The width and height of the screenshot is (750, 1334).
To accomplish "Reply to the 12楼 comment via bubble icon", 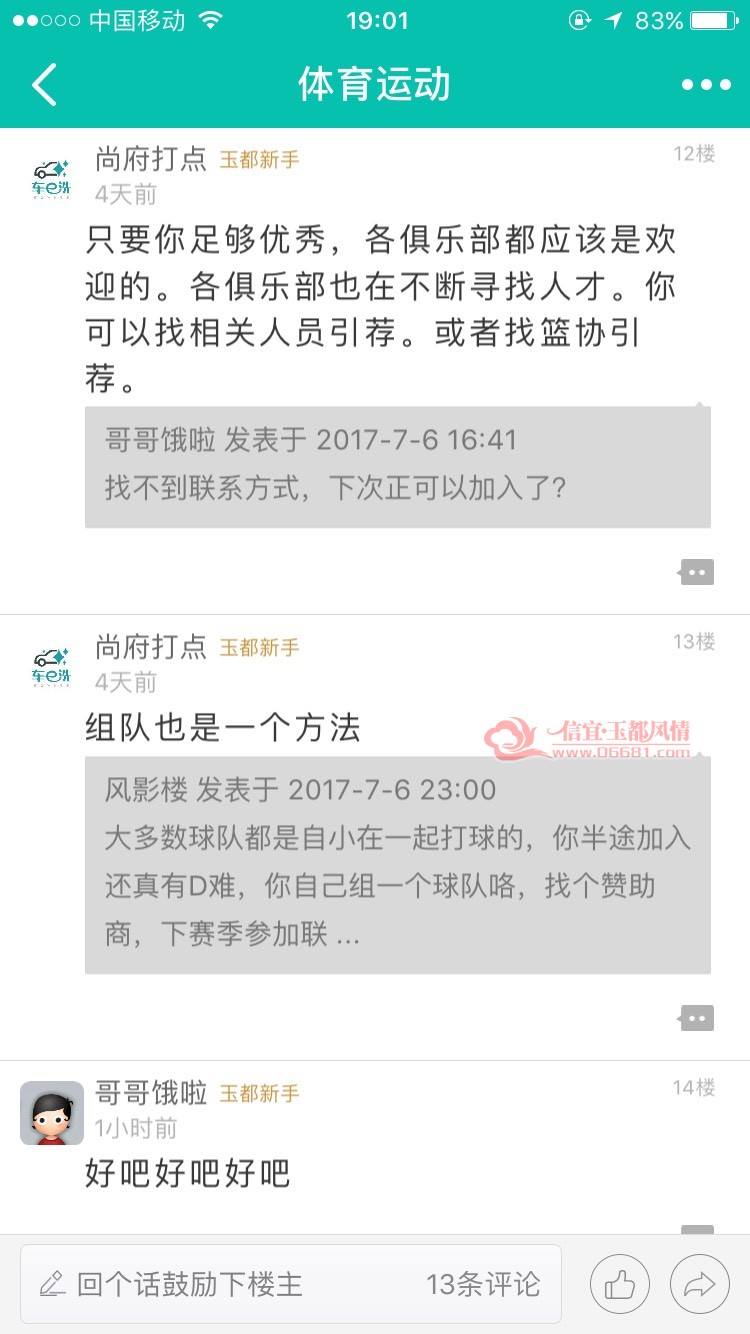I will (697, 572).
